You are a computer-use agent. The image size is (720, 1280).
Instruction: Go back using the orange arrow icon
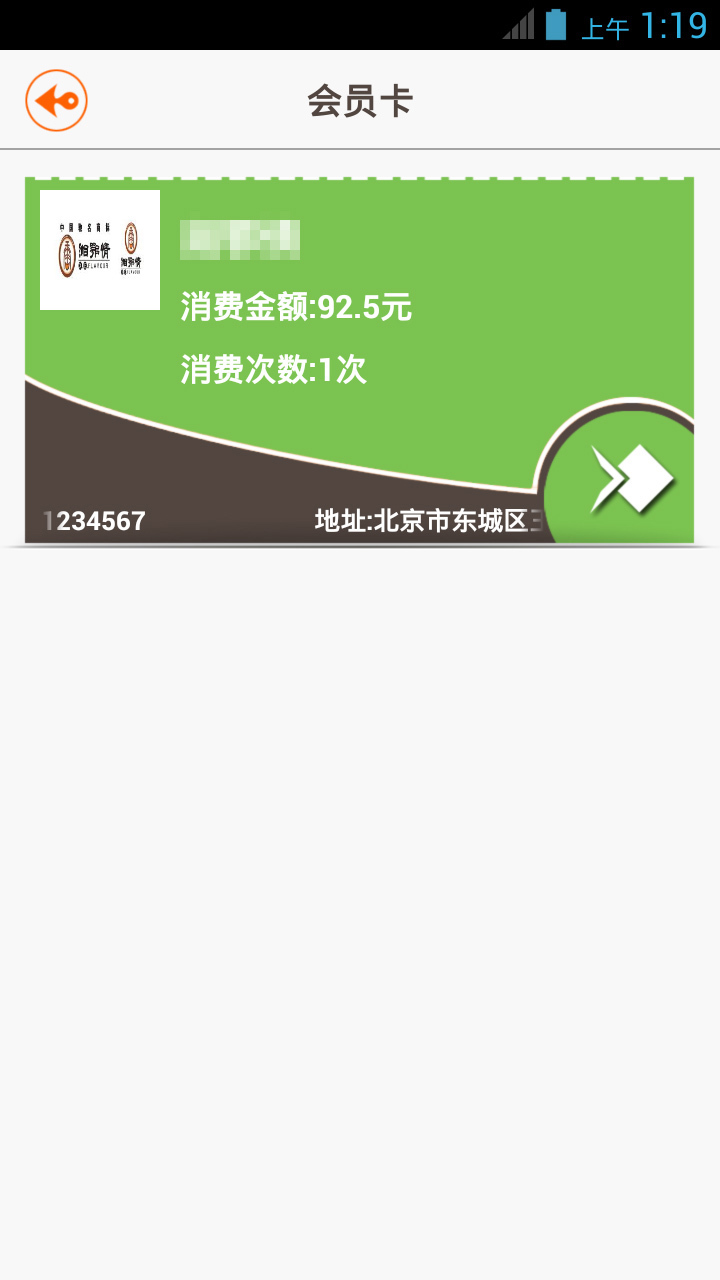coord(57,100)
